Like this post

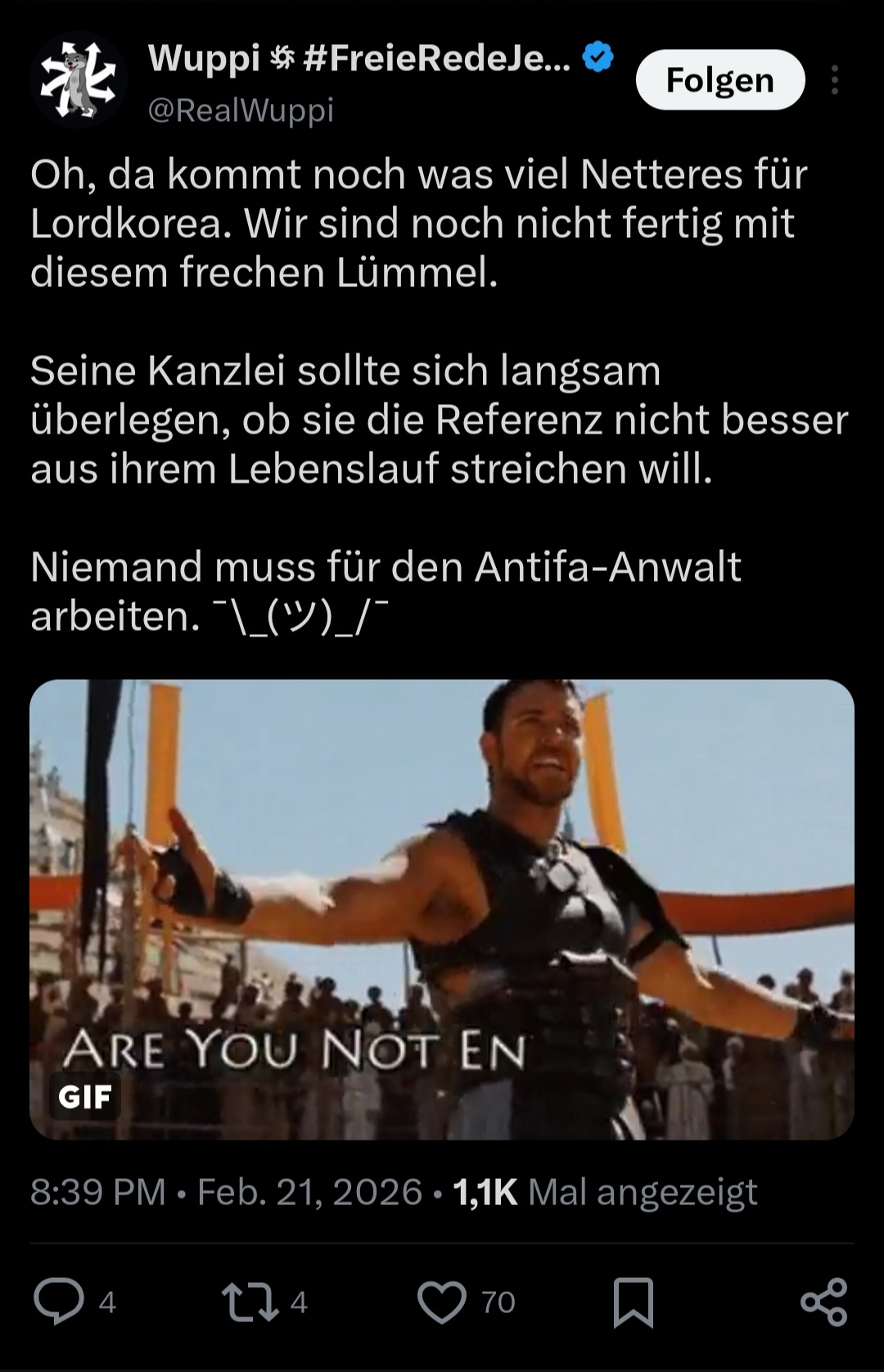click(442, 1301)
